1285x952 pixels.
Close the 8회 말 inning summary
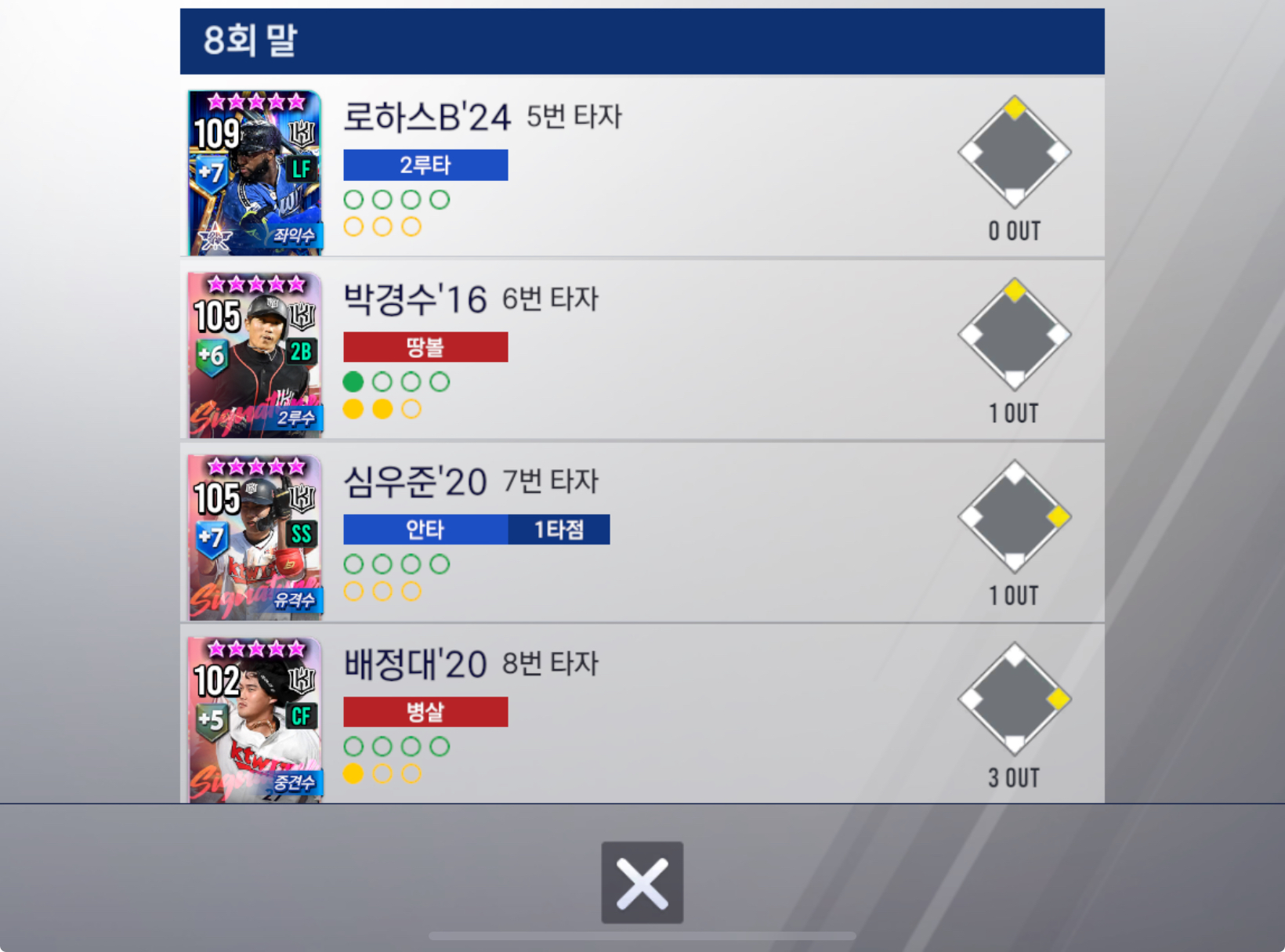[x=642, y=882]
